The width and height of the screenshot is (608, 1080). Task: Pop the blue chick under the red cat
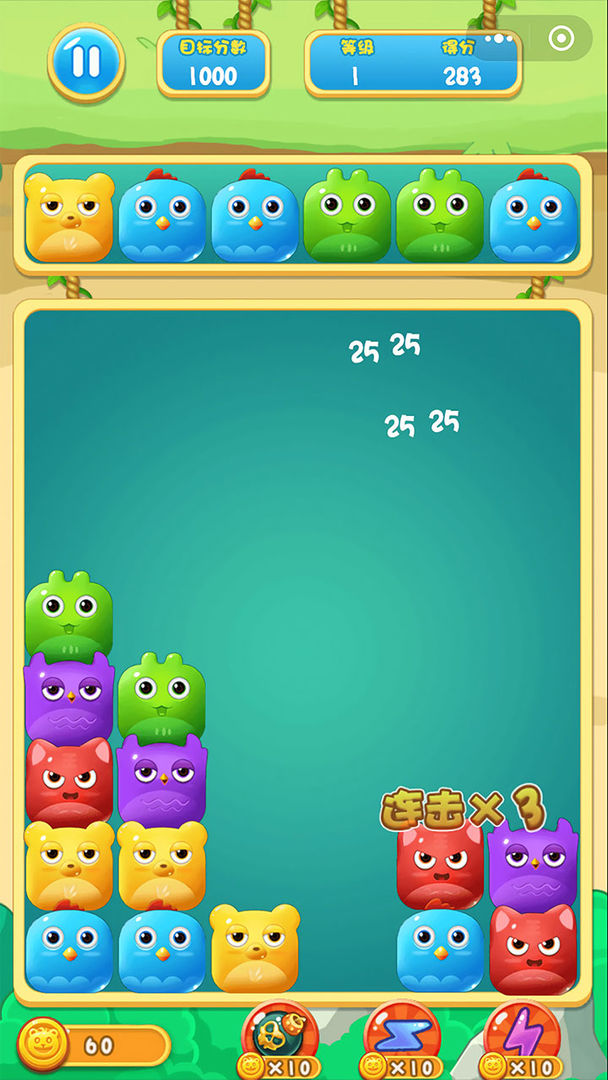440,948
